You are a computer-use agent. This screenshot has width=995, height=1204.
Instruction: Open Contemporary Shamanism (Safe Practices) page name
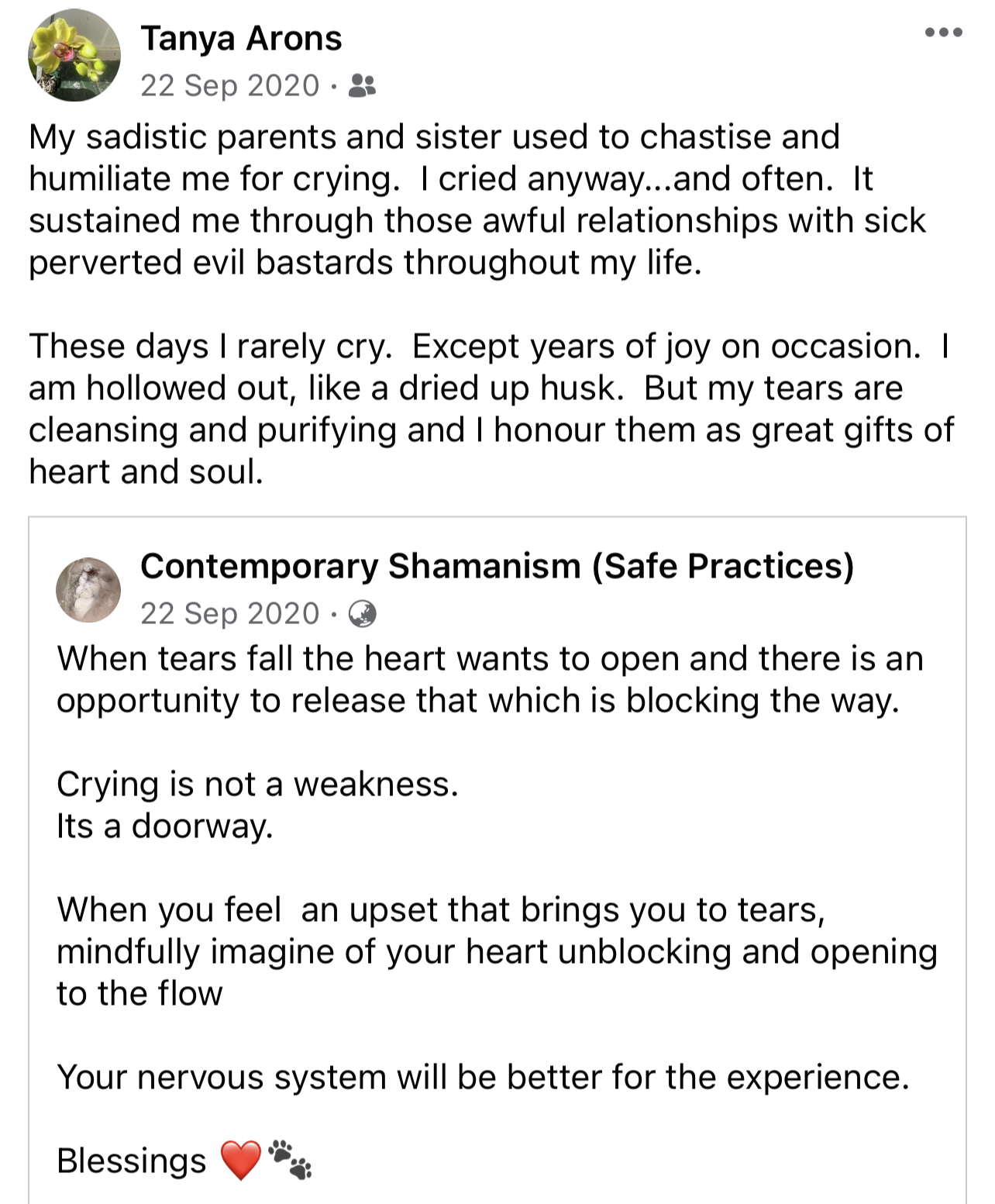click(497, 566)
